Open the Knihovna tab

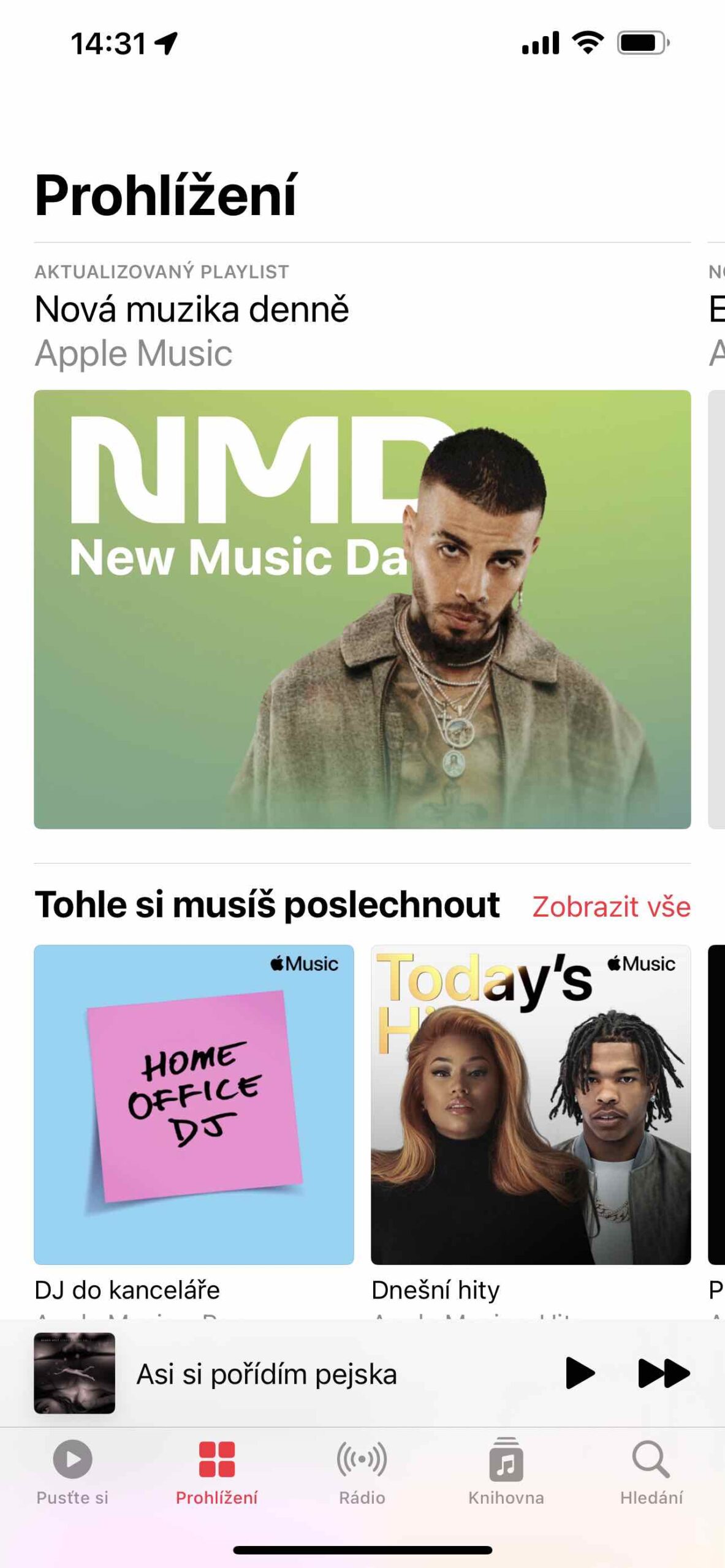tap(506, 1471)
